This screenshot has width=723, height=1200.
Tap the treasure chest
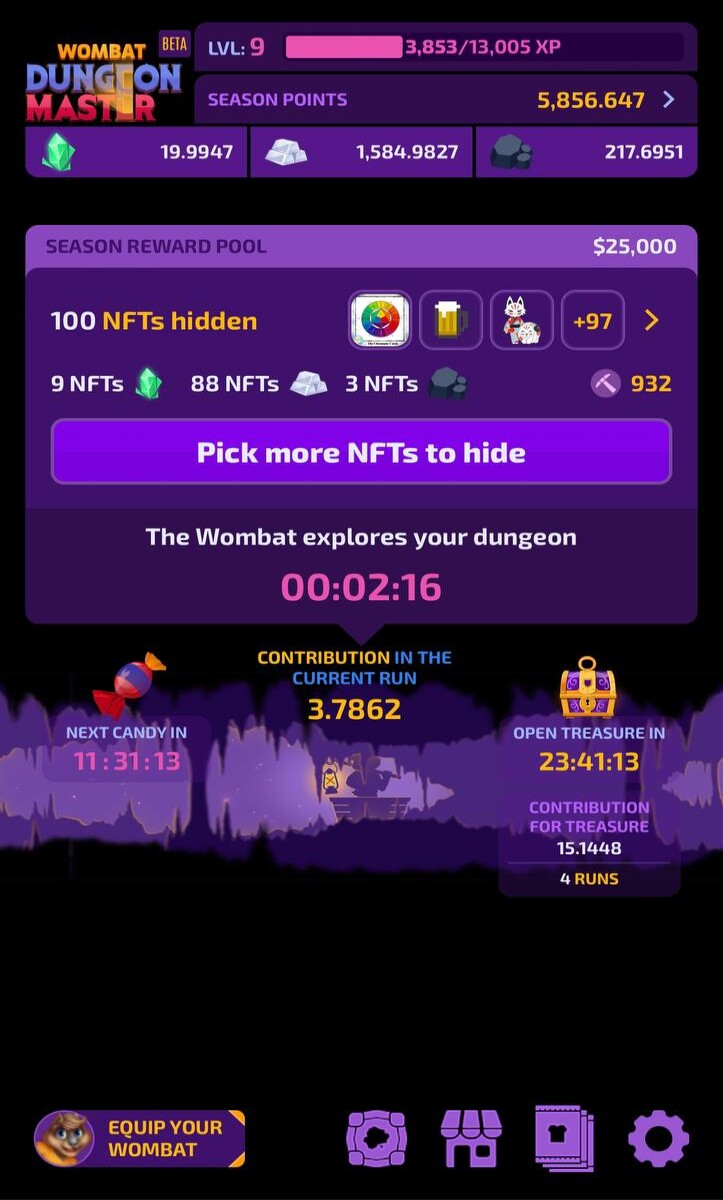[588, 687]
